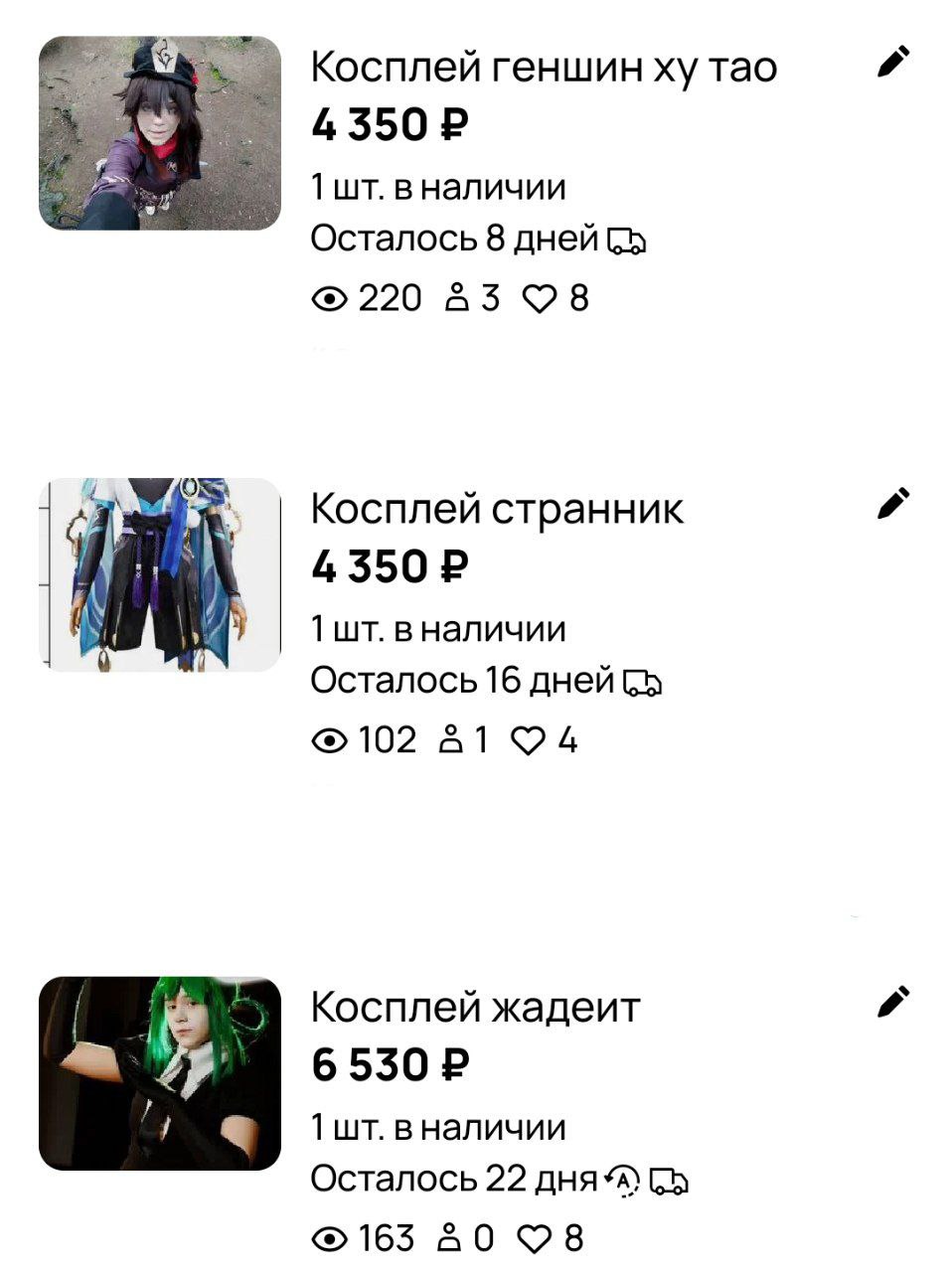Open the Косплей жадеит photo
This screenshot has height=1272, width=952.
[x=160, y=1073]
